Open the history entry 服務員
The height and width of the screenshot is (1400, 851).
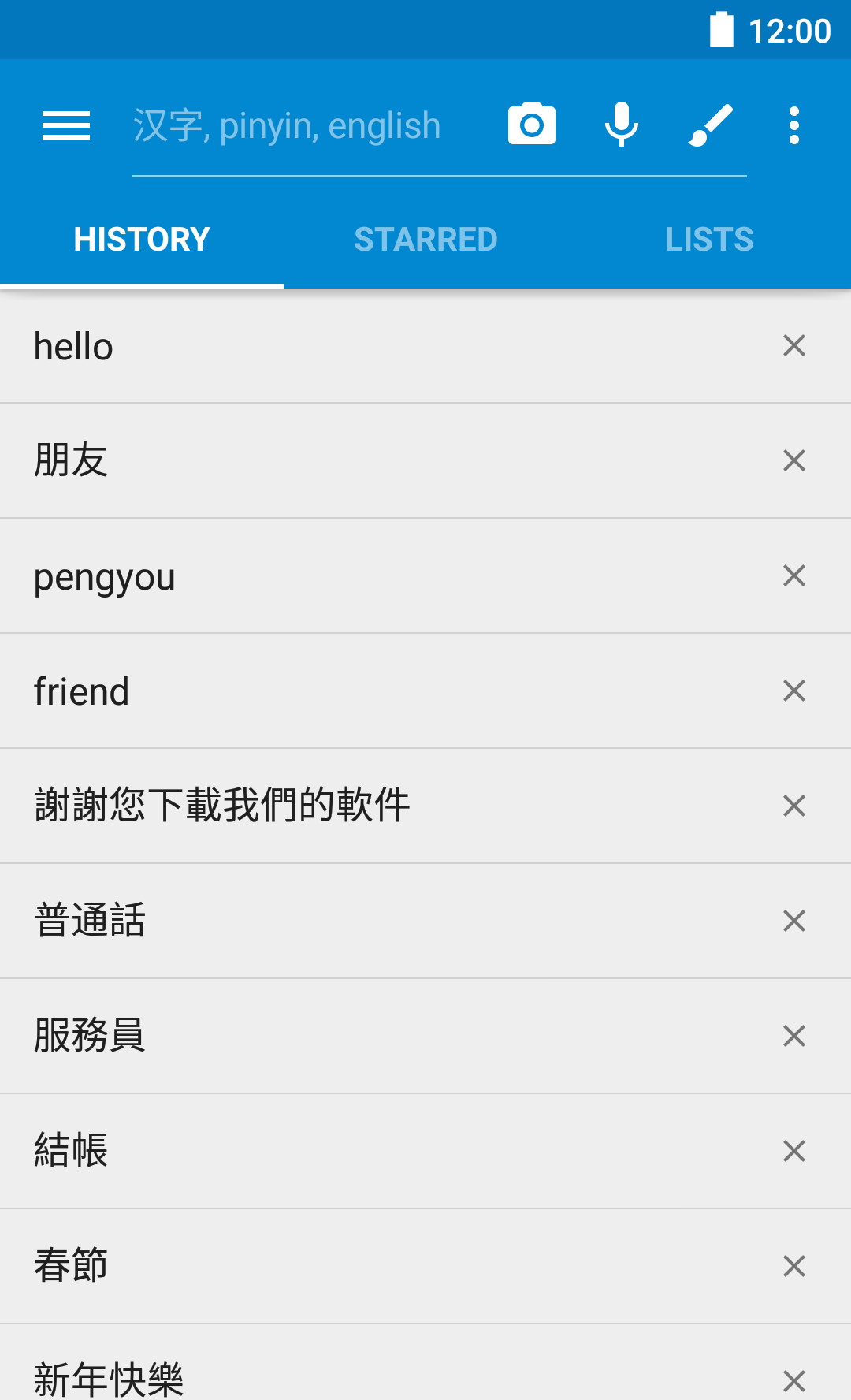point(315,1036)
